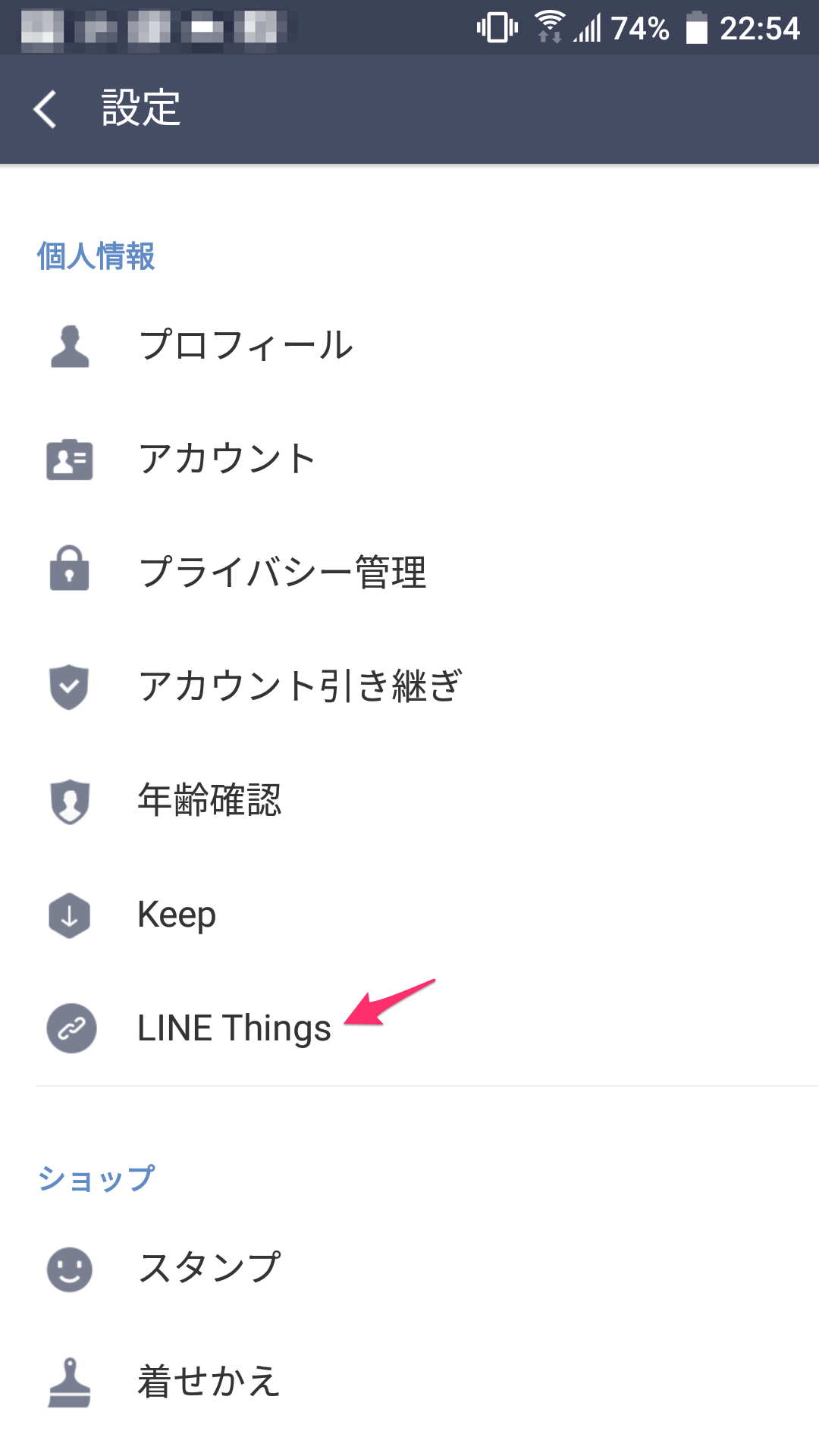The height and width of the screenshot is (1456, 819).
Task: Open the プロフィール settings row
Action: pyautogui.click(x=246, y=347)
